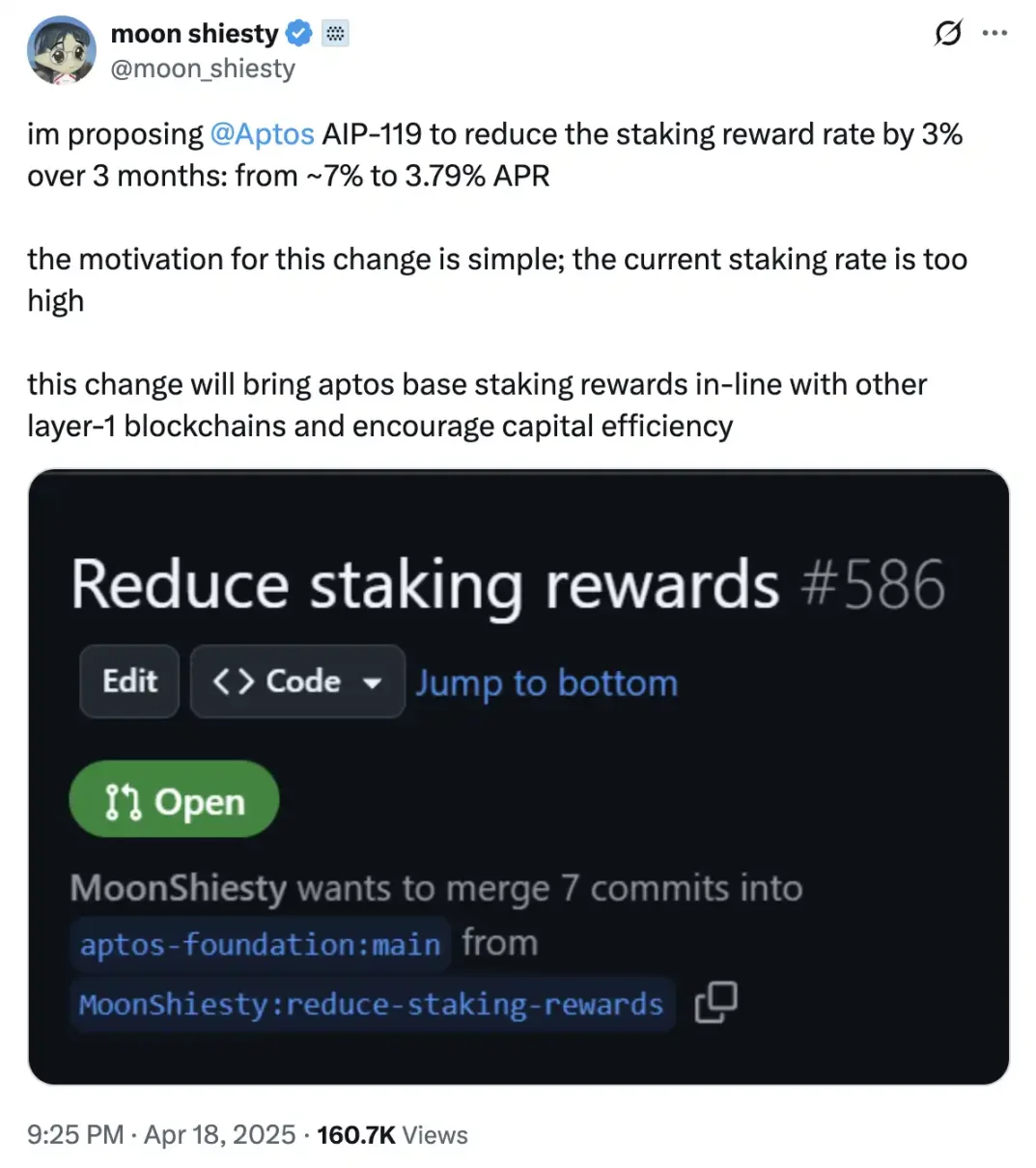1036x1168 pixels.
Task: Open the @moon_shiesty handle profile
Action: click(x=203, y=69)
